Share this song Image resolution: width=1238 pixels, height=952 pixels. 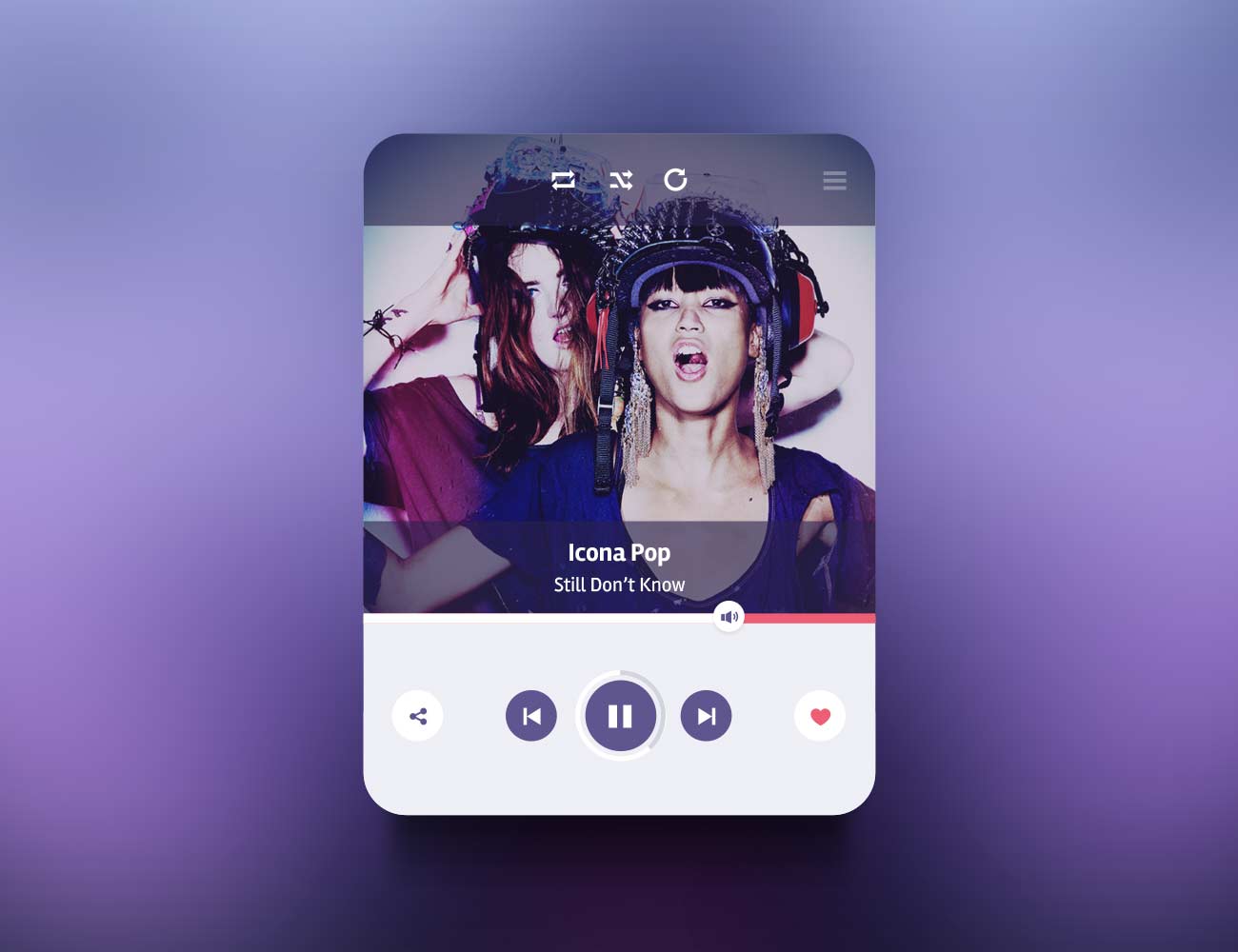417,716
